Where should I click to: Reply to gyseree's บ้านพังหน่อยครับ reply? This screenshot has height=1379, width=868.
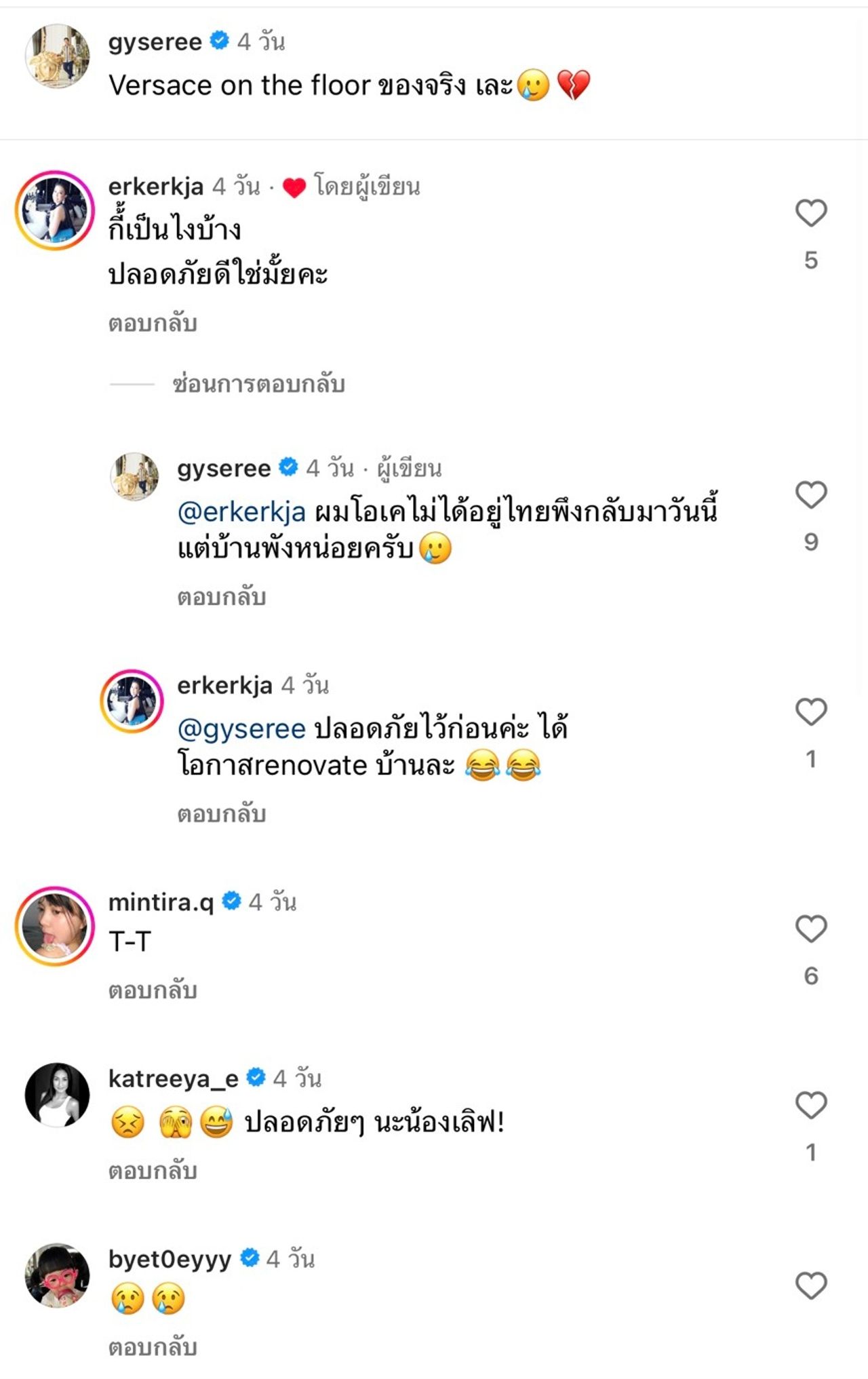(221, 598)
